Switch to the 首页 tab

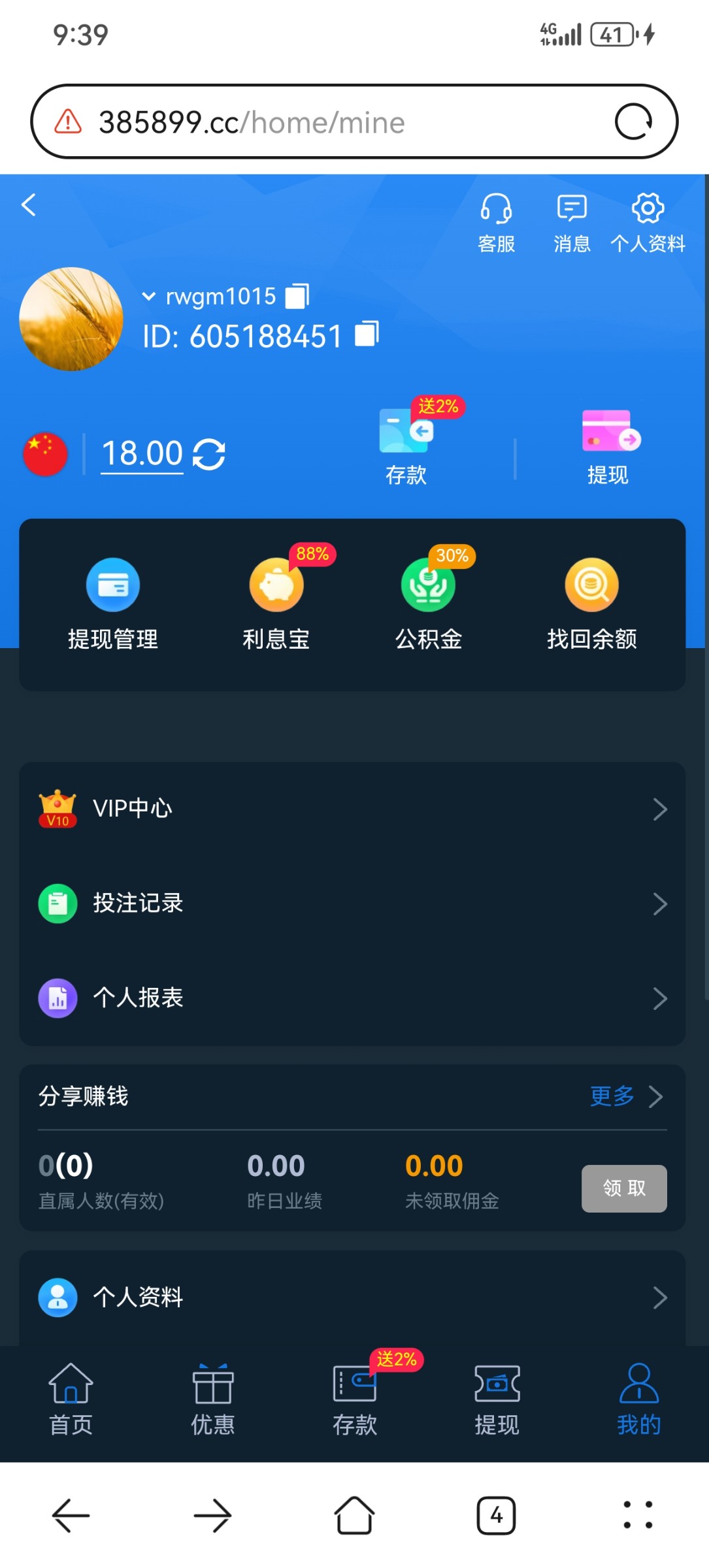pos(71,1399)
